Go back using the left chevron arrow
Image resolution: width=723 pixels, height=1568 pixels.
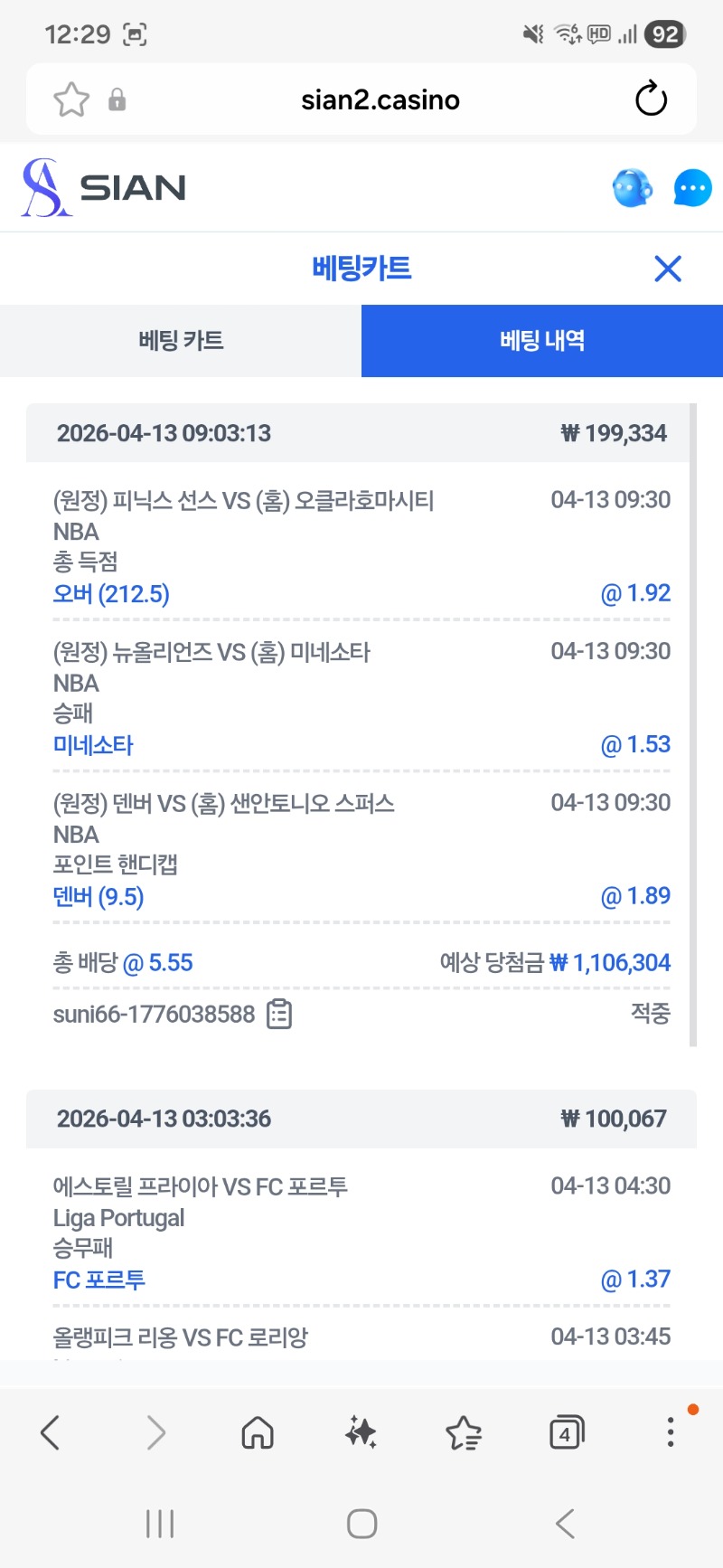[50, 1431]
